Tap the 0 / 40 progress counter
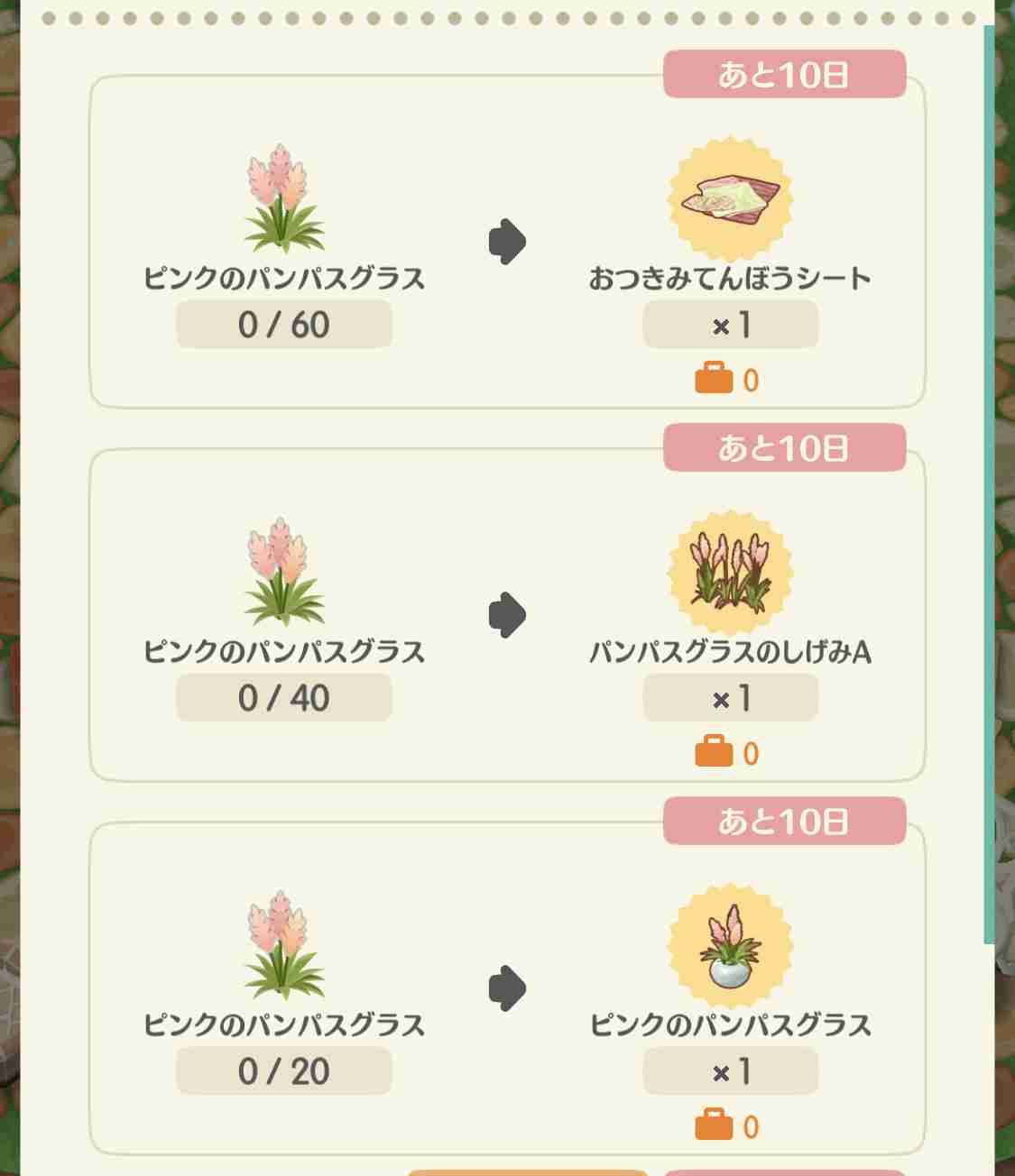Screen dimensions: 1015x1176 [x=284, y=697]
